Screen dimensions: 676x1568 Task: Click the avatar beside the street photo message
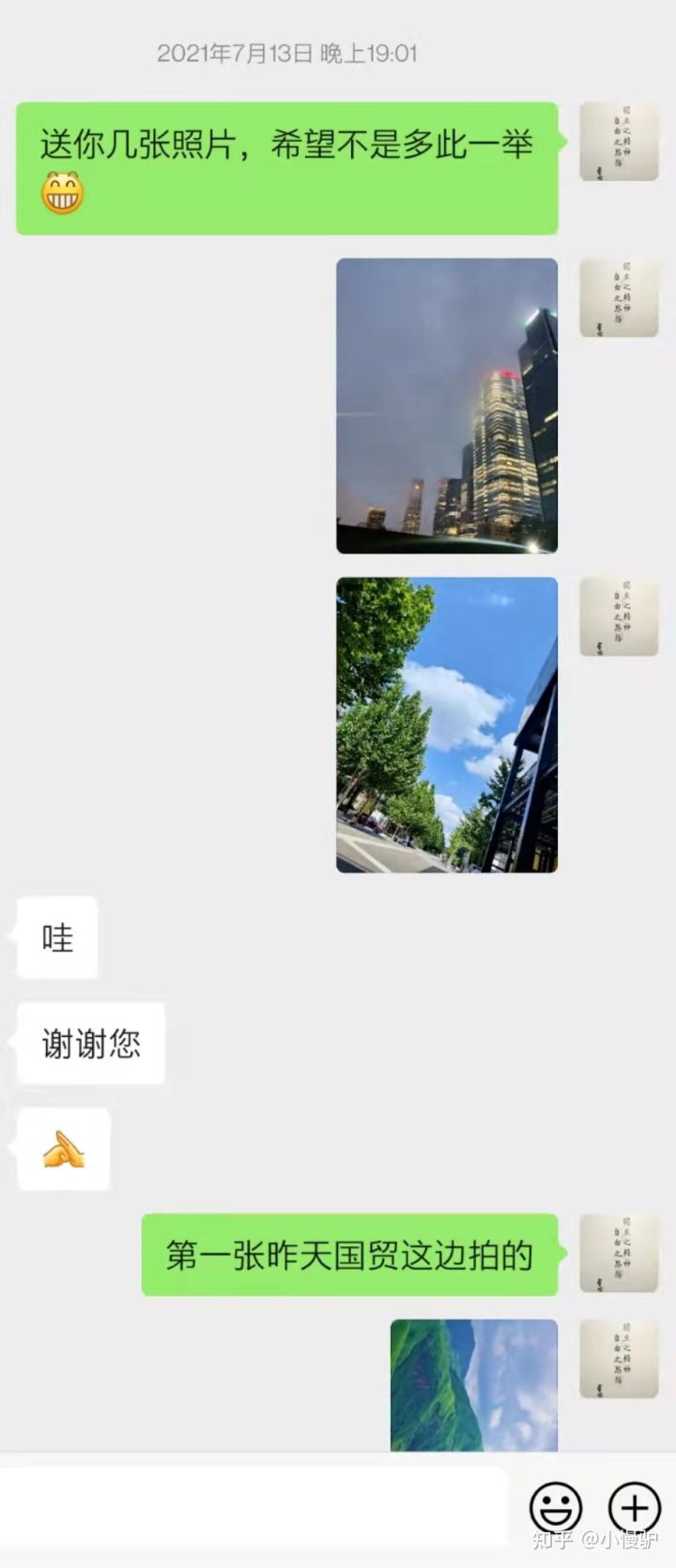[618, 615]
